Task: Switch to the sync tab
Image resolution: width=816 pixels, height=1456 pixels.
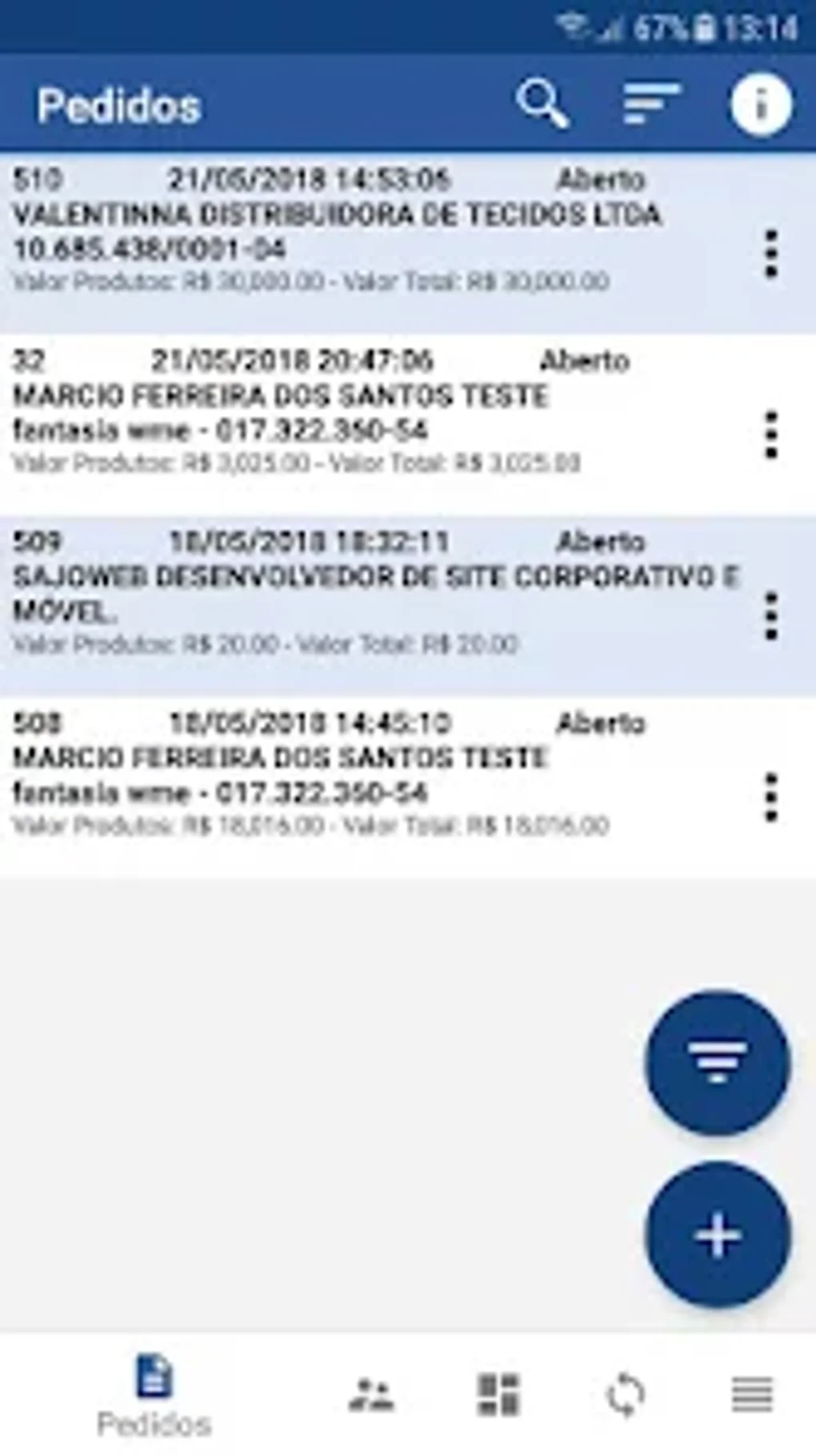Action: click(626, 1395)
